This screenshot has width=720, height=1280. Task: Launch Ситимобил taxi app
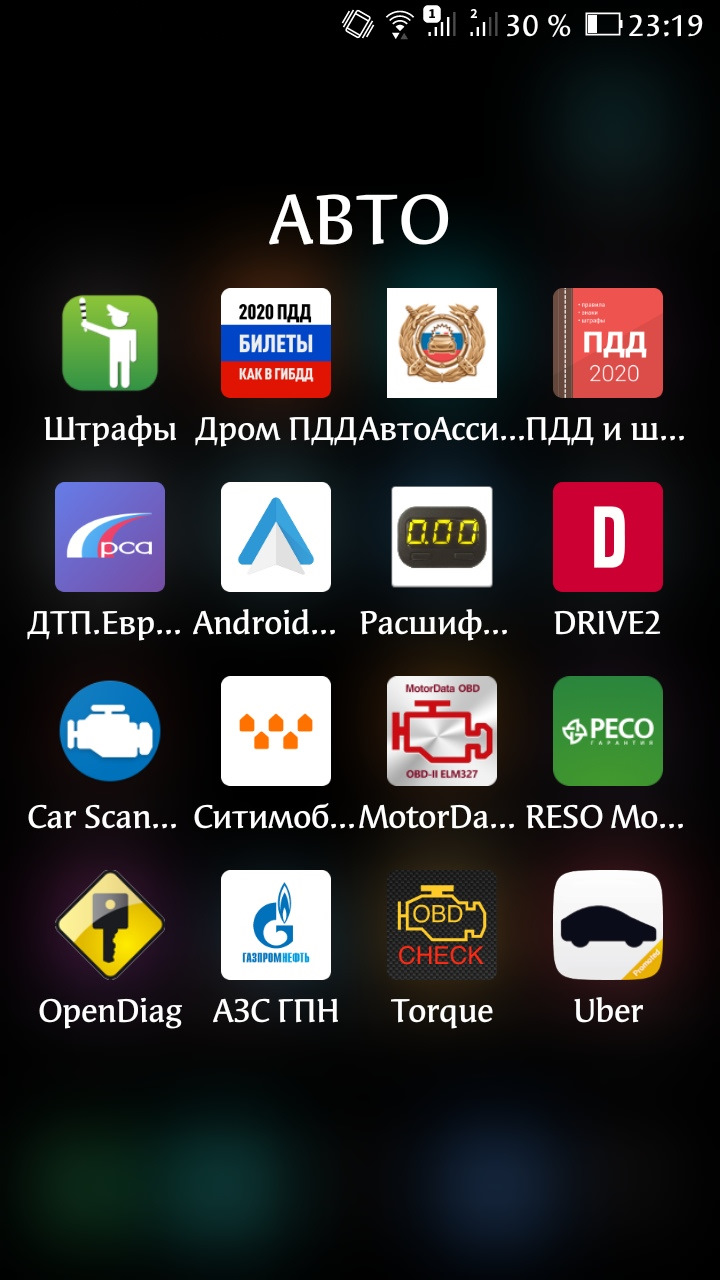click(276, 731)
